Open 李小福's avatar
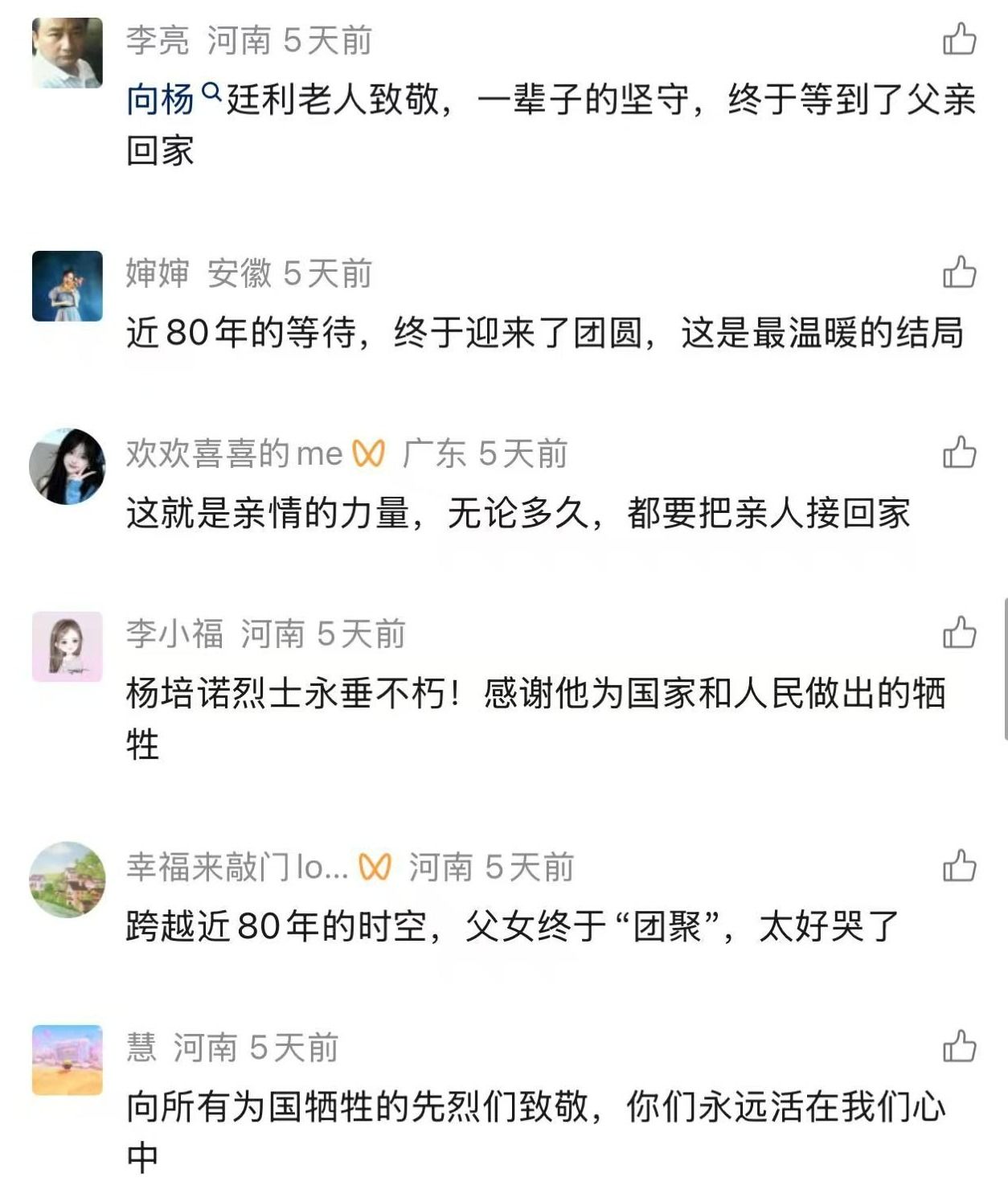Image resolution: width=1008 pixels, height=1198 pixels. pos(68,646)
